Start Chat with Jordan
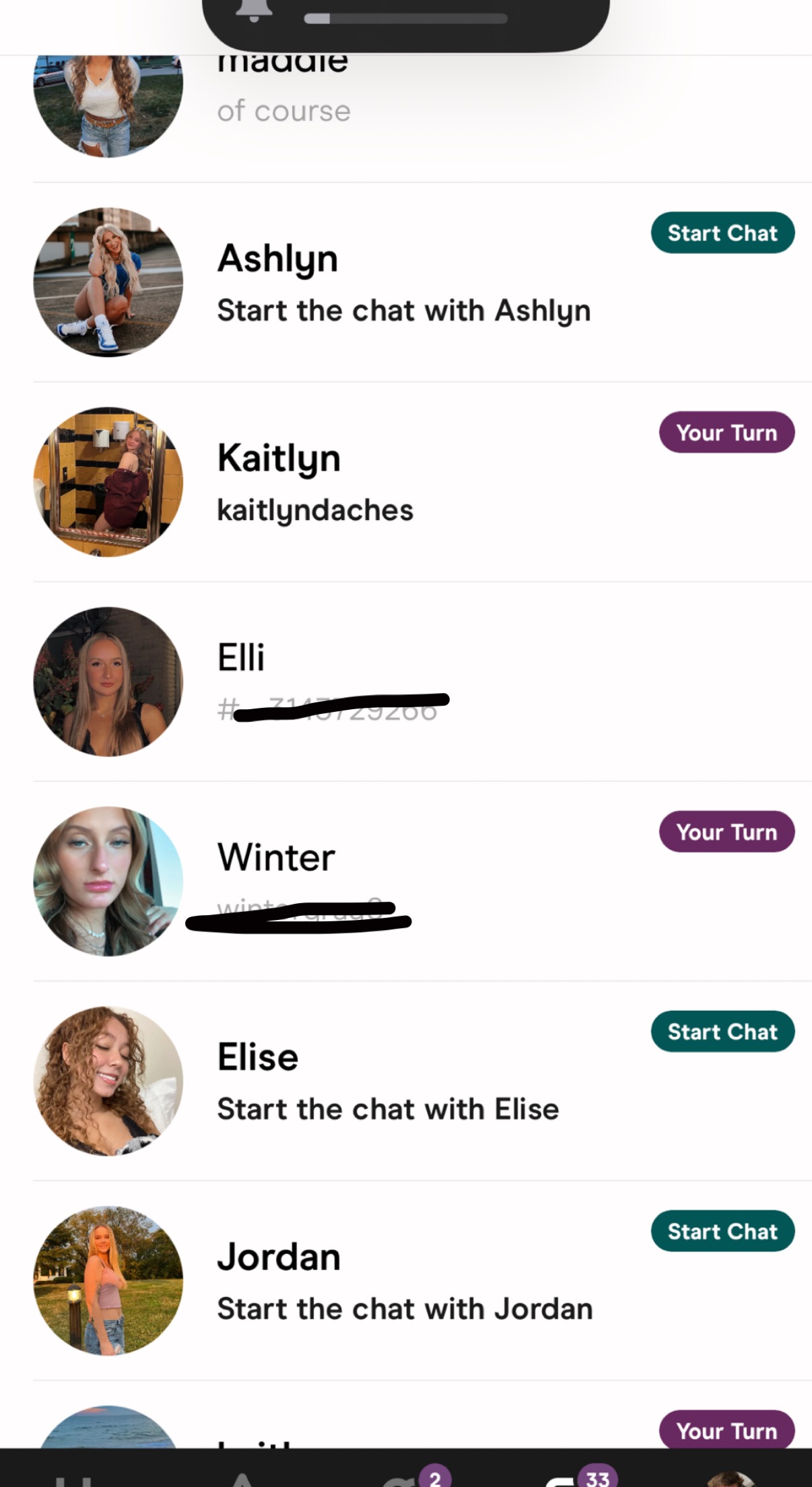Viewport: 812px width, 1487px height. click(722, 1231)
